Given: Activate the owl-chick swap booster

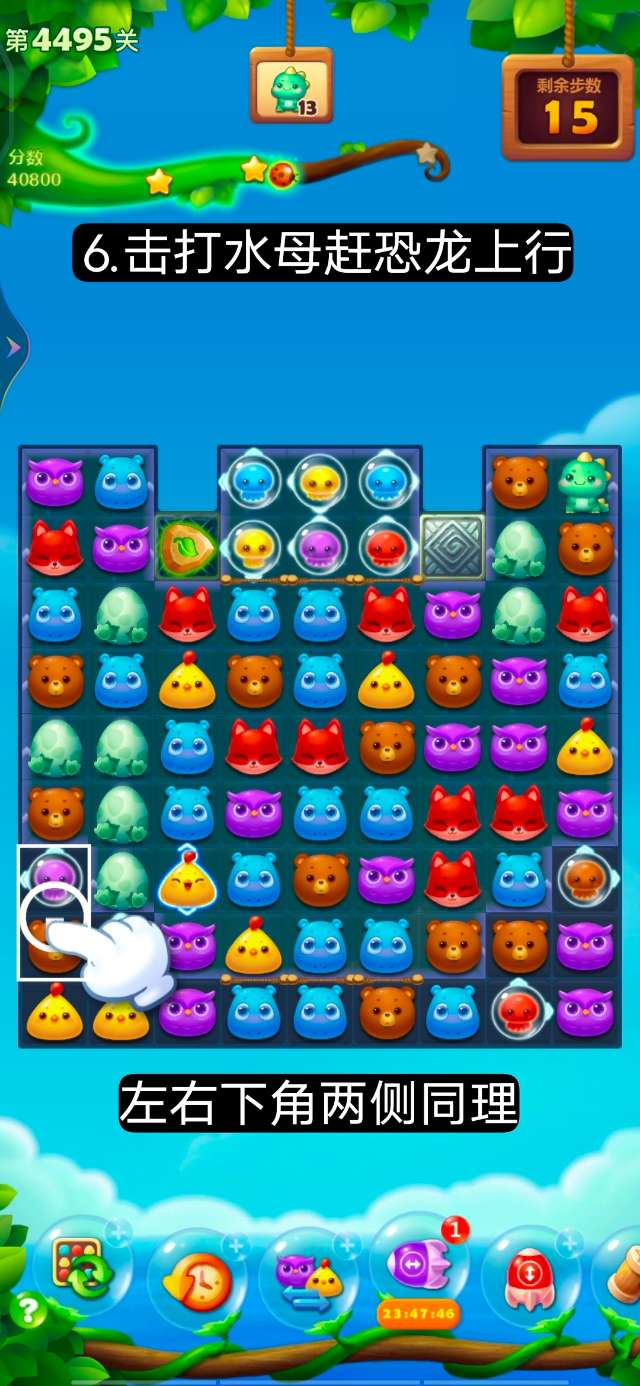Looking at the screenshot, I should point(307,1279).
